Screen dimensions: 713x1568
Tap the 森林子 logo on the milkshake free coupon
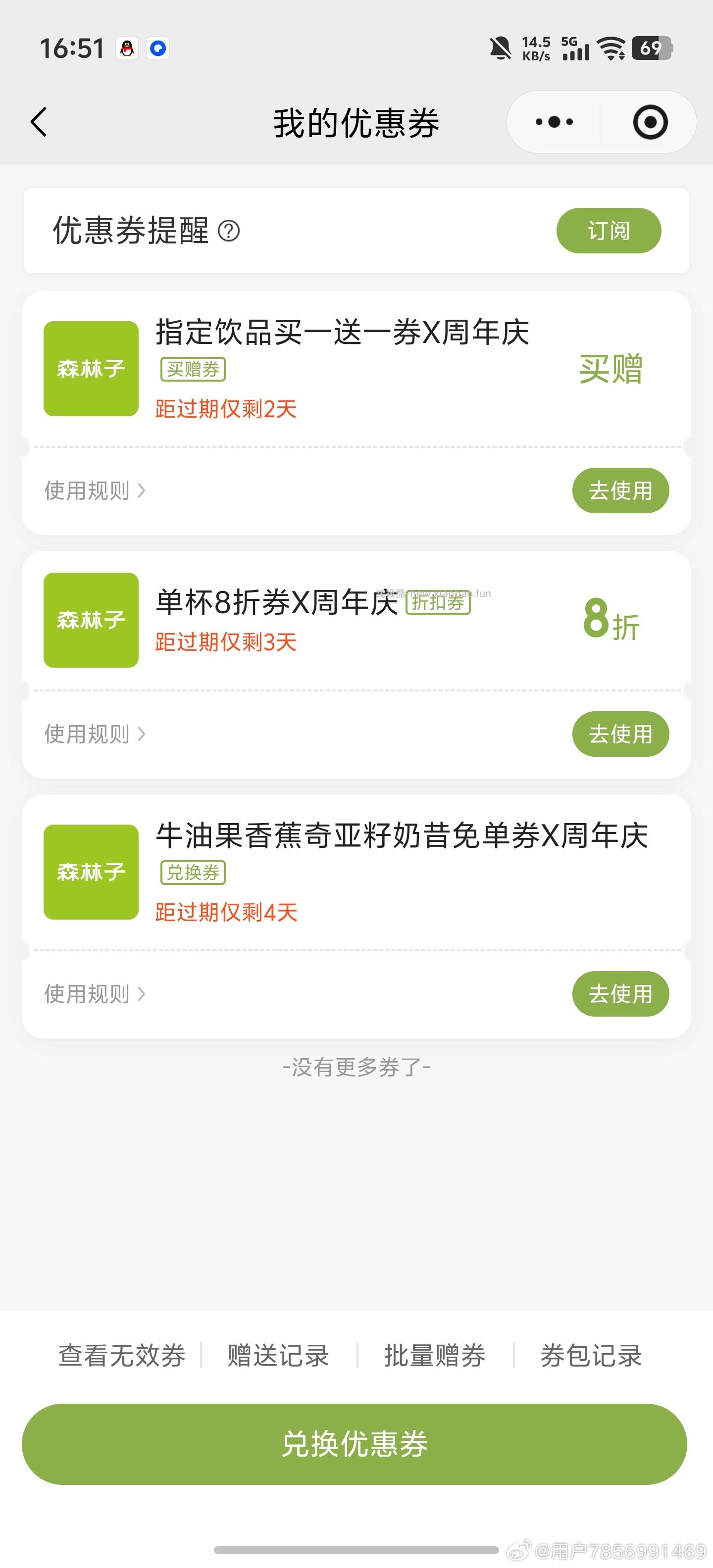click(x=90, y=872)
